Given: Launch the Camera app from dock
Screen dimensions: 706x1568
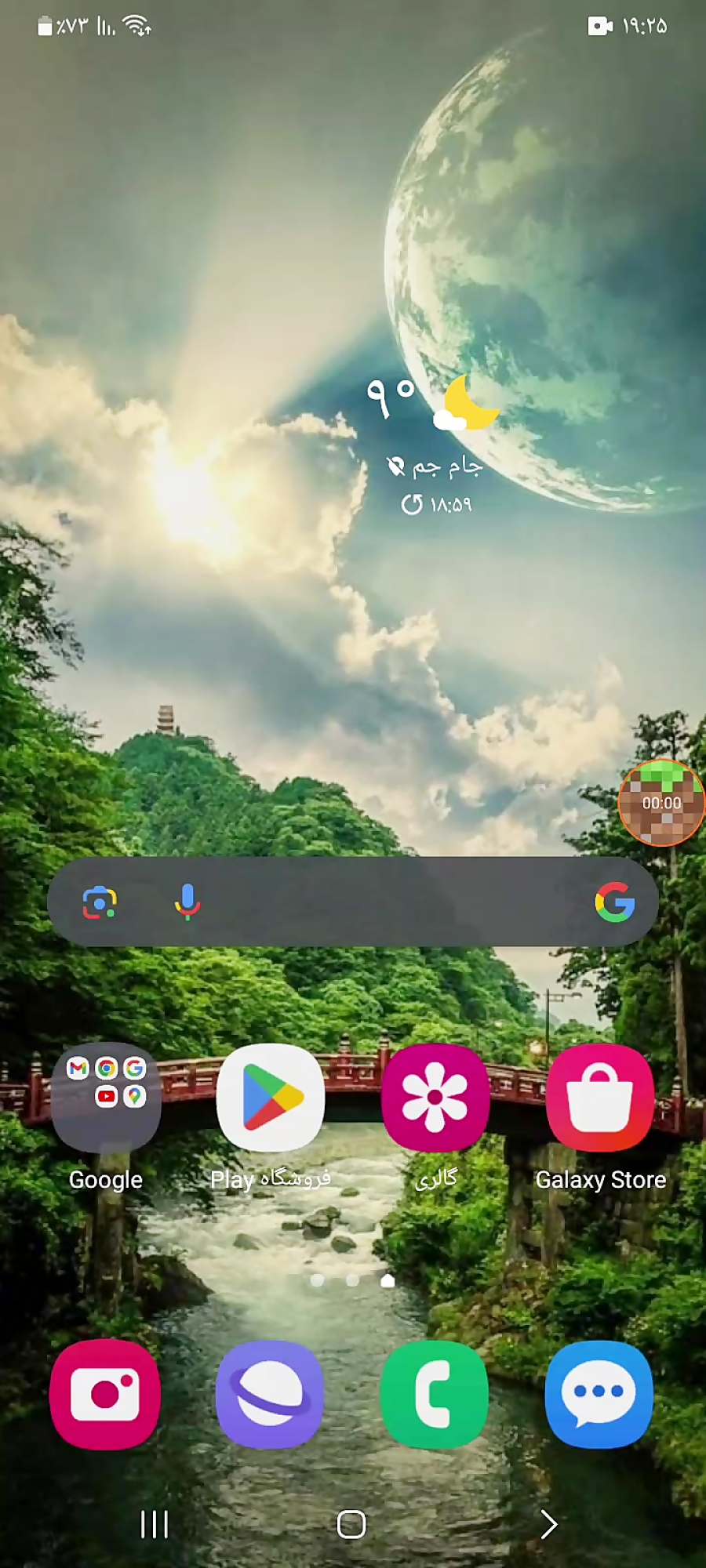Looking at the screenshot, I should coord(105,1394).
